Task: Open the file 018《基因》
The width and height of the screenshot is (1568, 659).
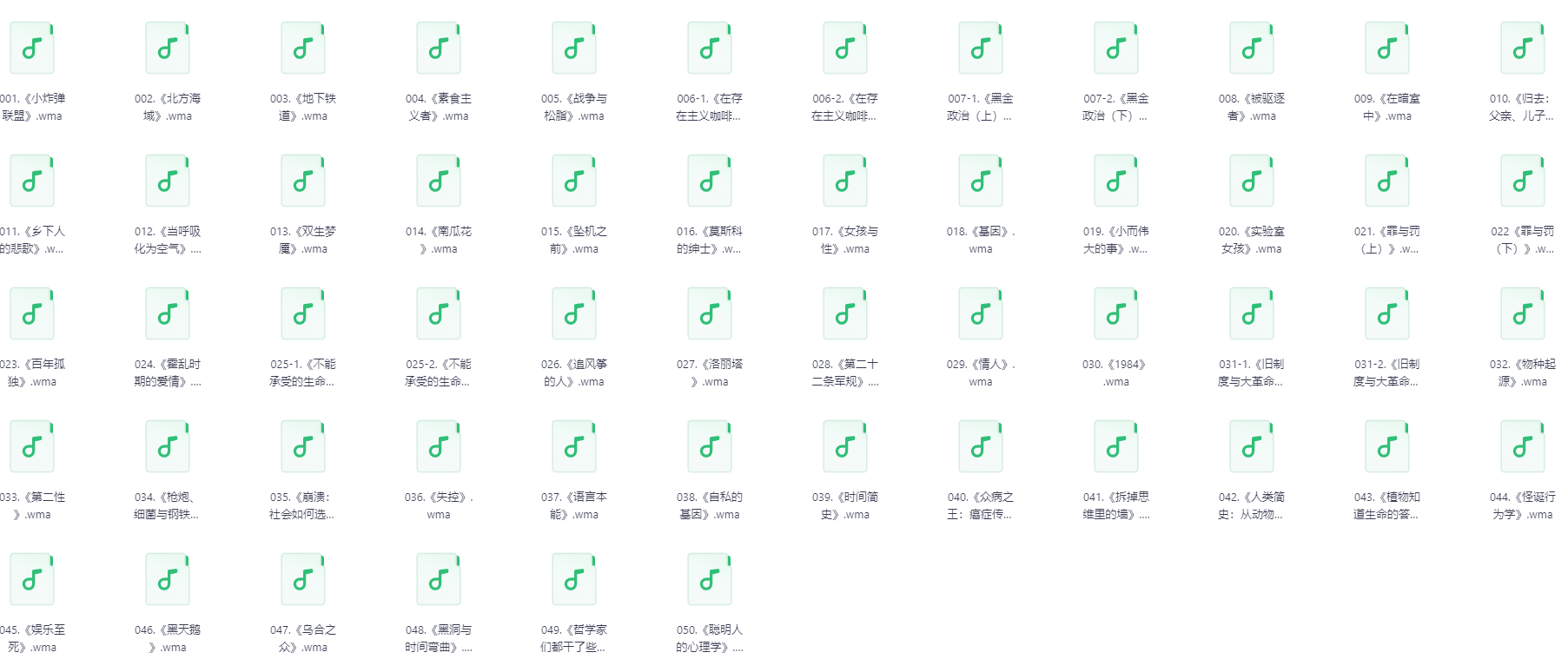Action: pyautogui.click(x=981, y=181)
